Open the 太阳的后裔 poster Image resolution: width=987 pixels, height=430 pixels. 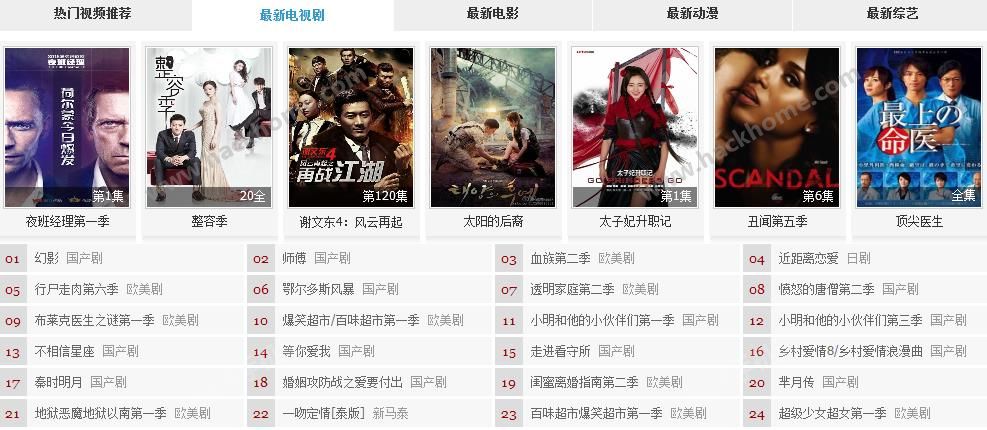pos(493,128)
